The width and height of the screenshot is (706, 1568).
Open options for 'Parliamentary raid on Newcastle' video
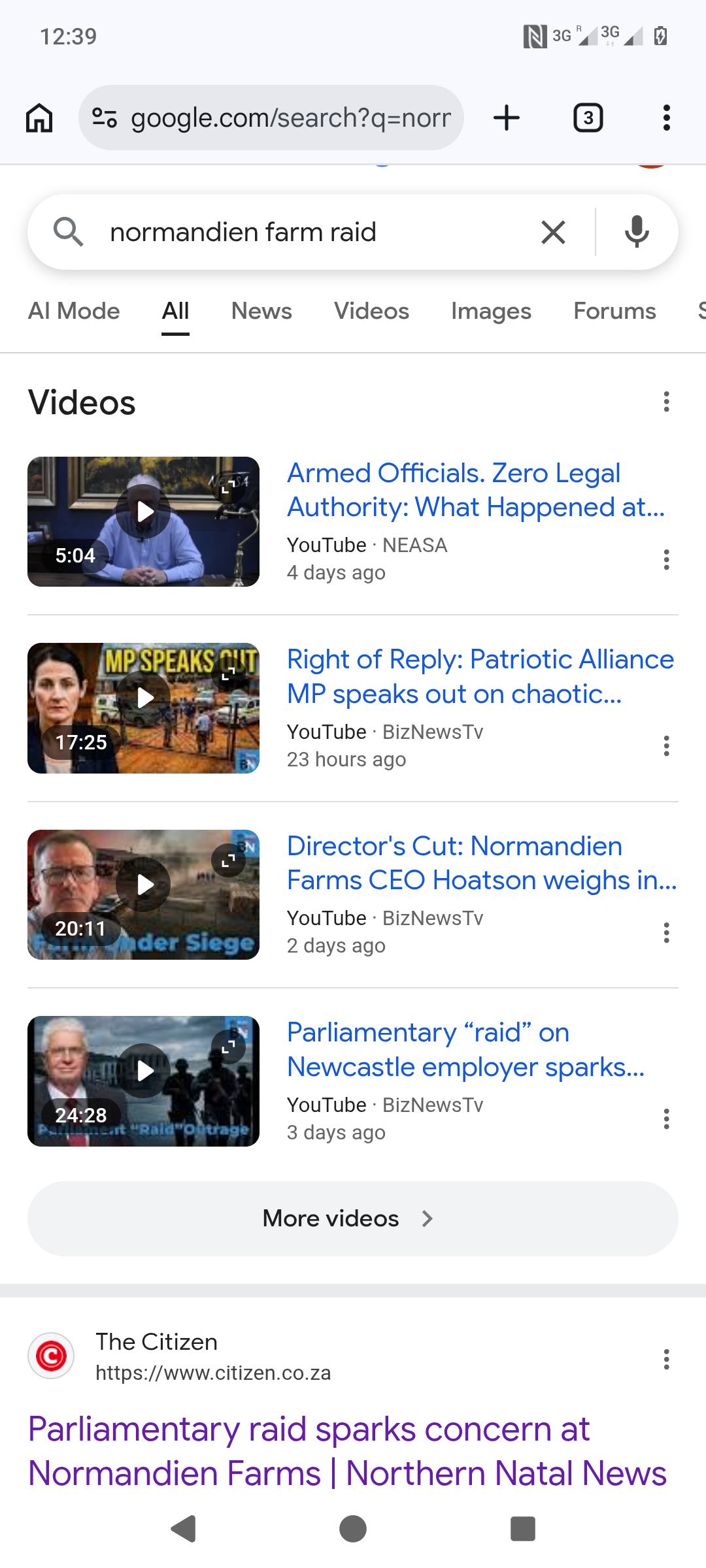click(x=666, y=1119)
